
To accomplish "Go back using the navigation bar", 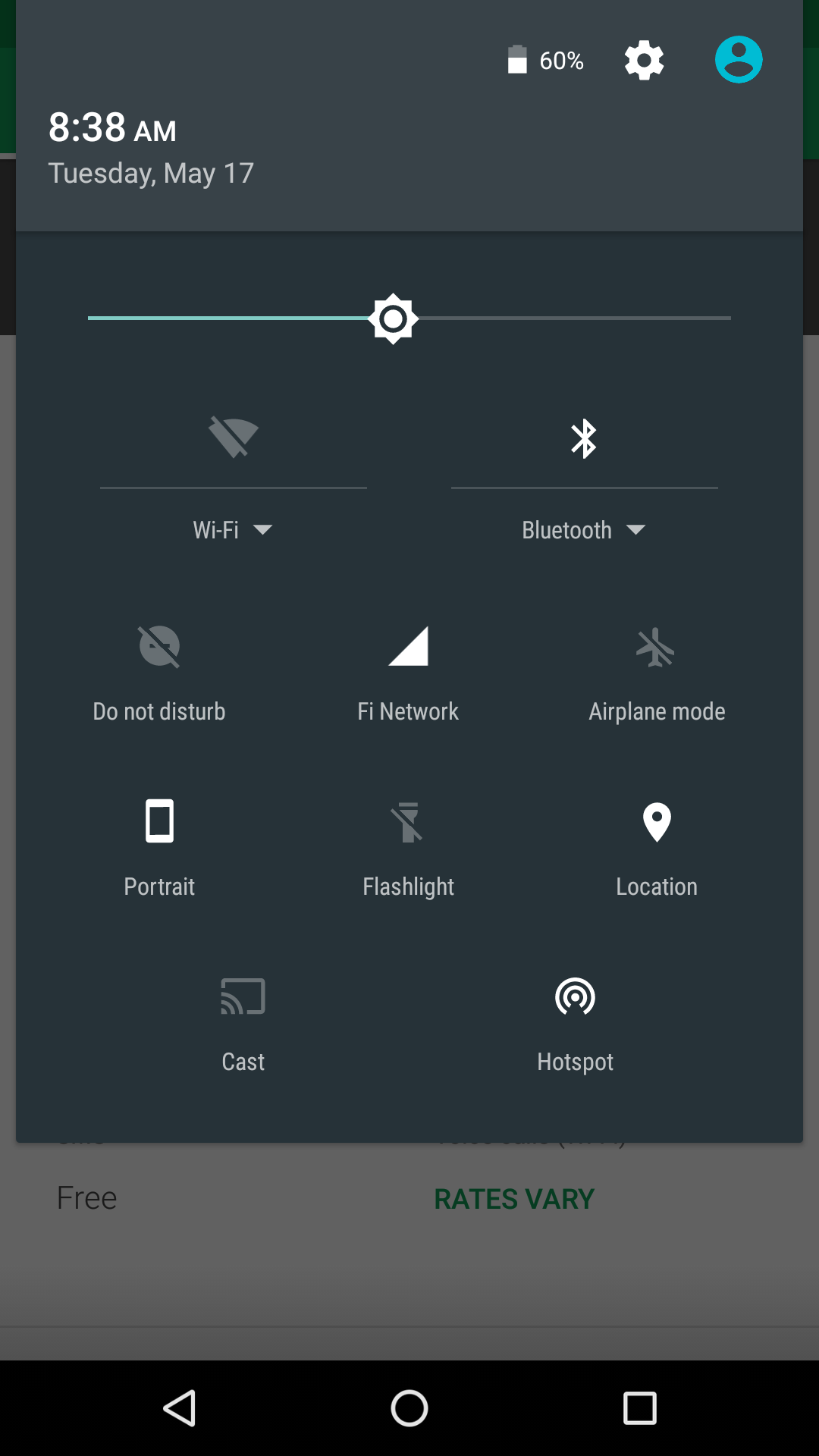I will tap(180, 1408).
